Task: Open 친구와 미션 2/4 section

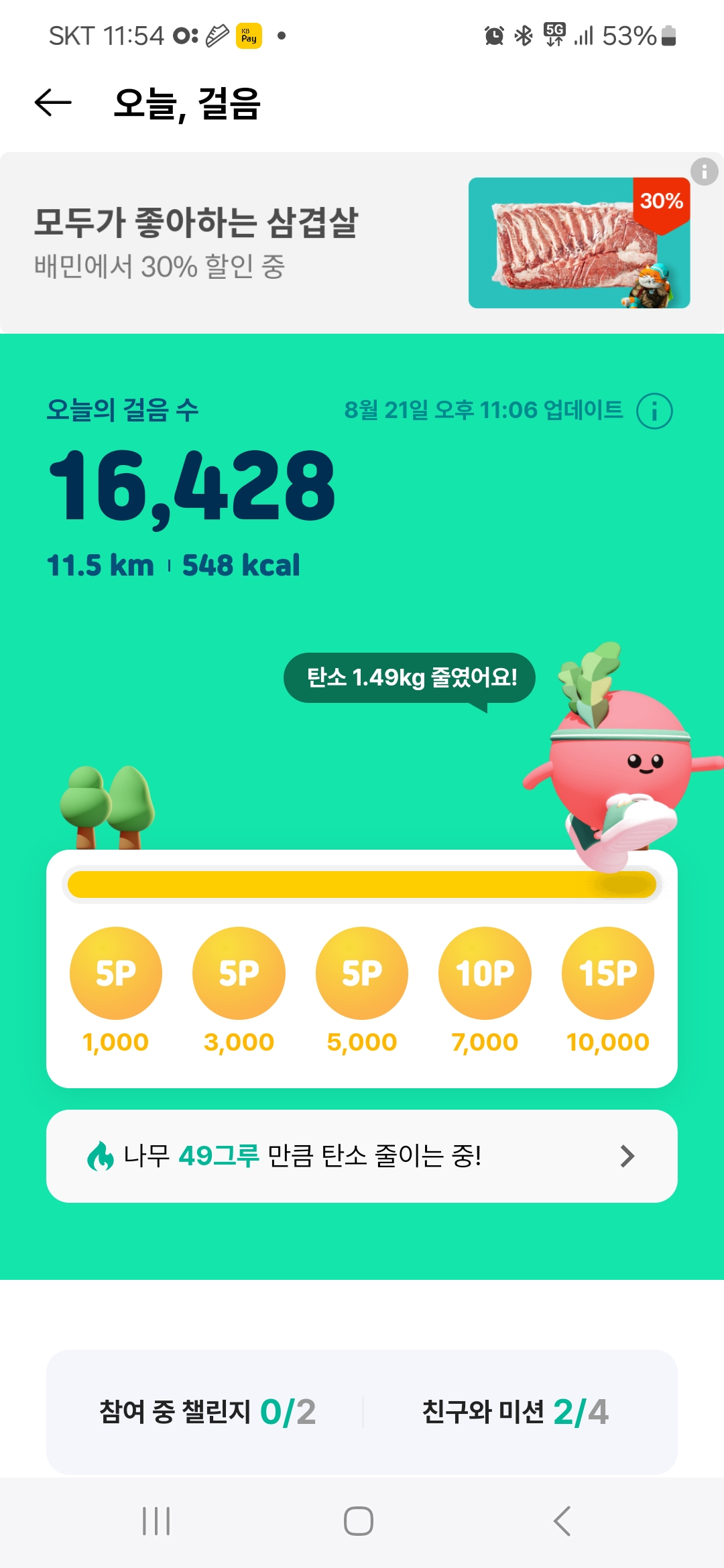Action: [515, 1412]
